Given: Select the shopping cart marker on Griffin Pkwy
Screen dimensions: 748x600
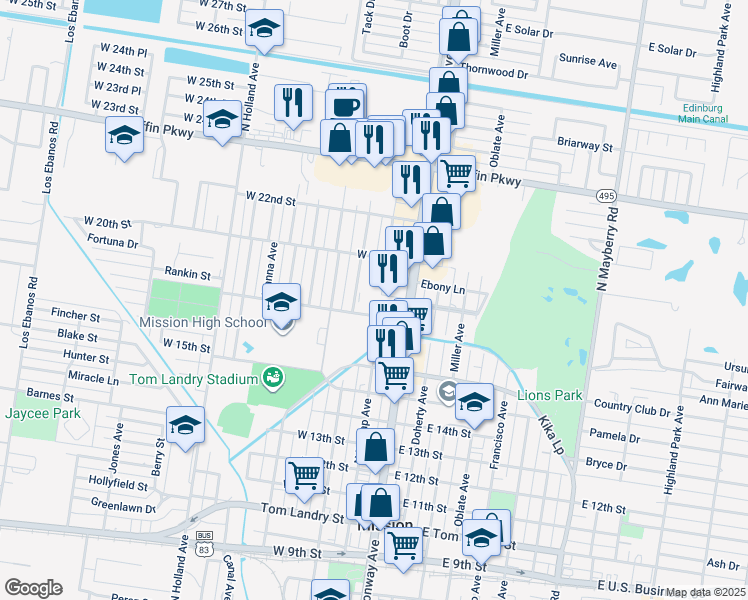Looking at the screenshot, I should click(457, 175).
